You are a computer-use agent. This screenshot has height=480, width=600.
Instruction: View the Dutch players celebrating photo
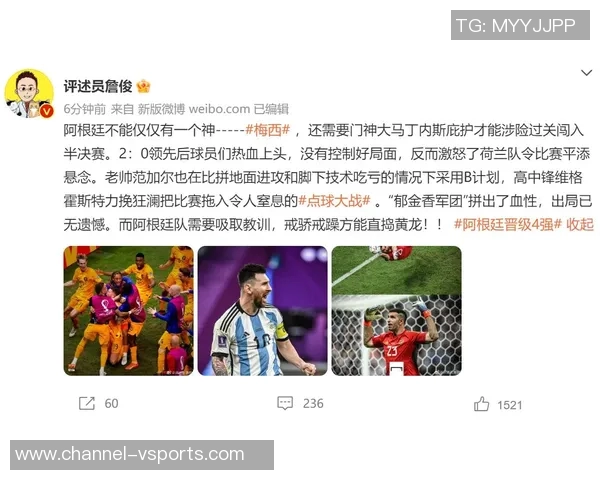128,311
